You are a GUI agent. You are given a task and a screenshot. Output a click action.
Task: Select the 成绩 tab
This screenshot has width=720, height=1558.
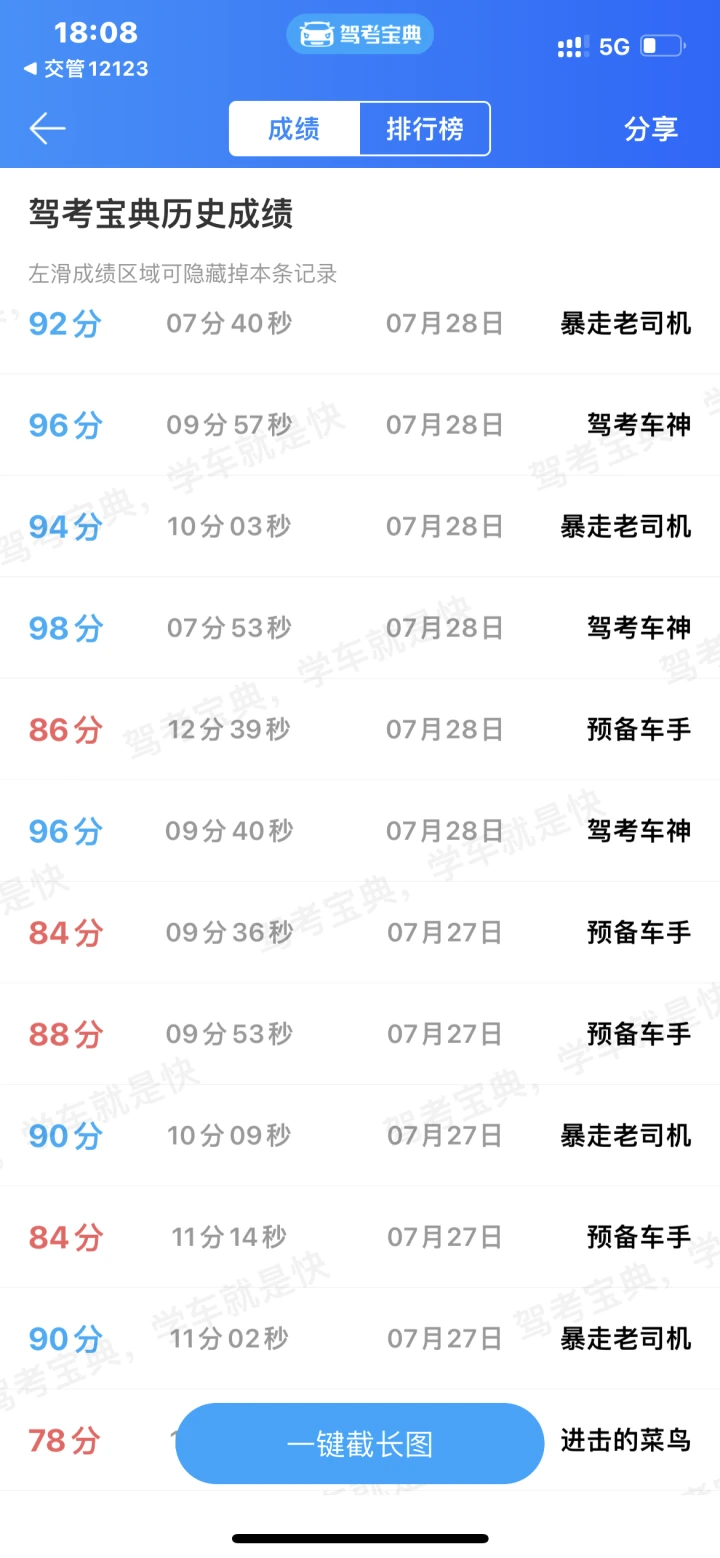point(294,129)
